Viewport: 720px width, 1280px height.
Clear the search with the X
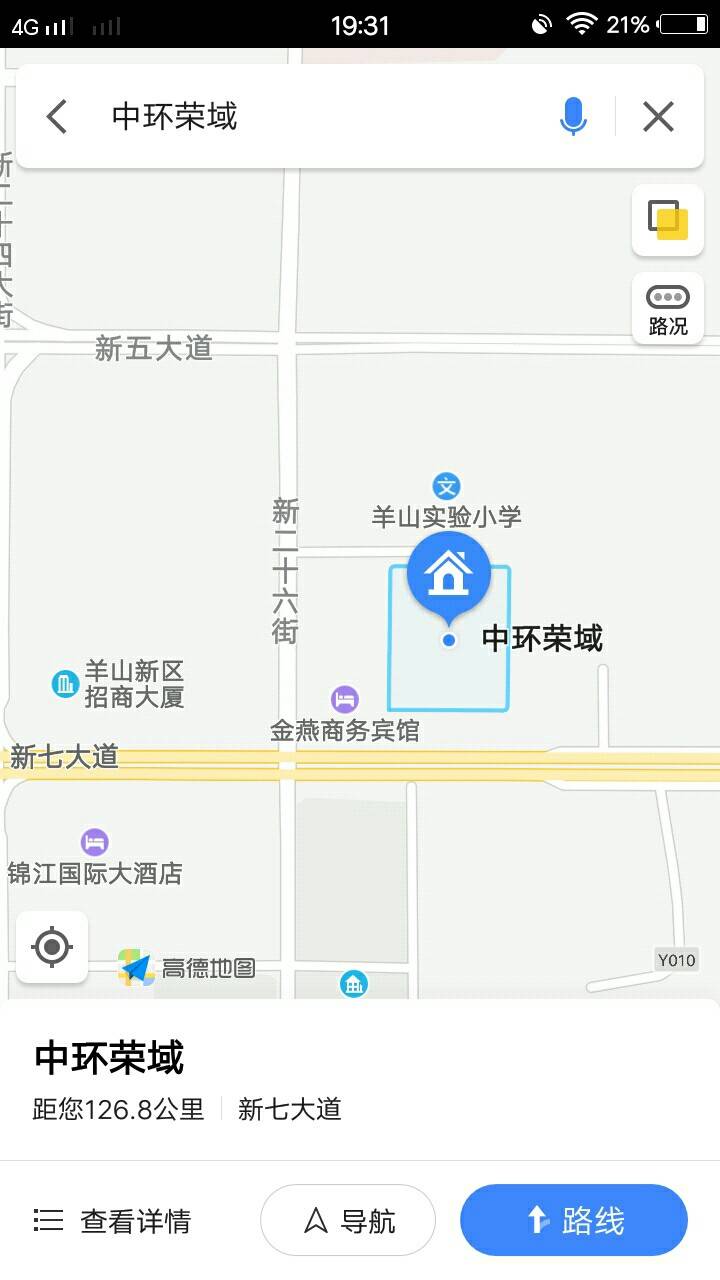(658, 117)
